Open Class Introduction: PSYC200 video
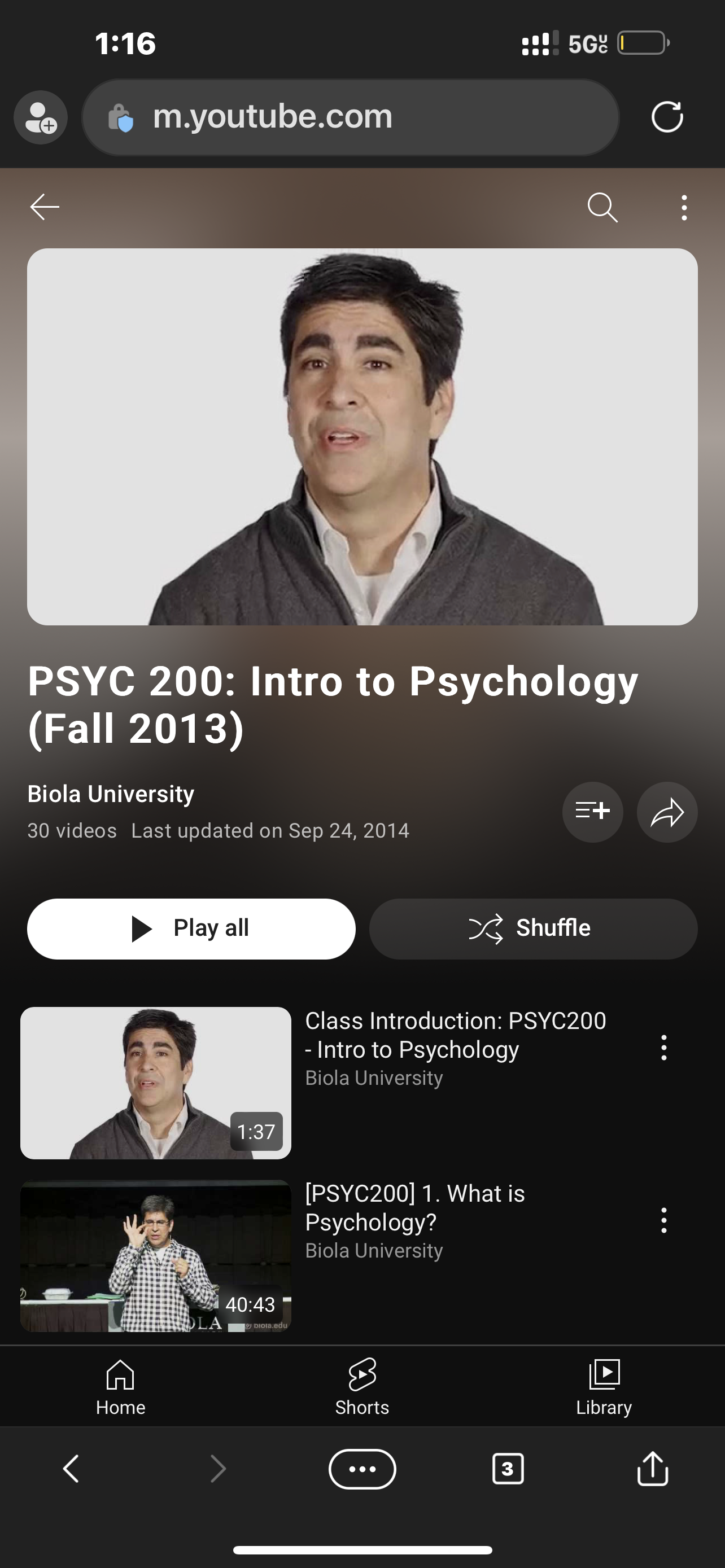 click(x=455, y=1035)
